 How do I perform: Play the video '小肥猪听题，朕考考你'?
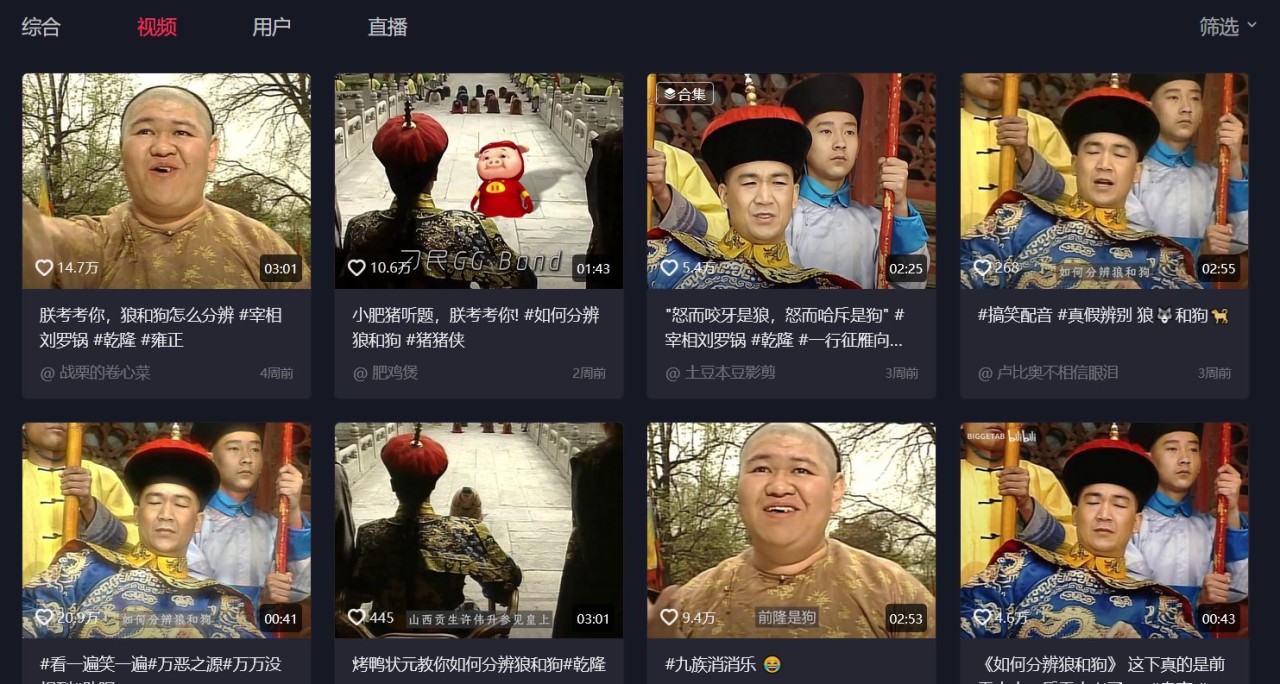[x=478, y=181]
